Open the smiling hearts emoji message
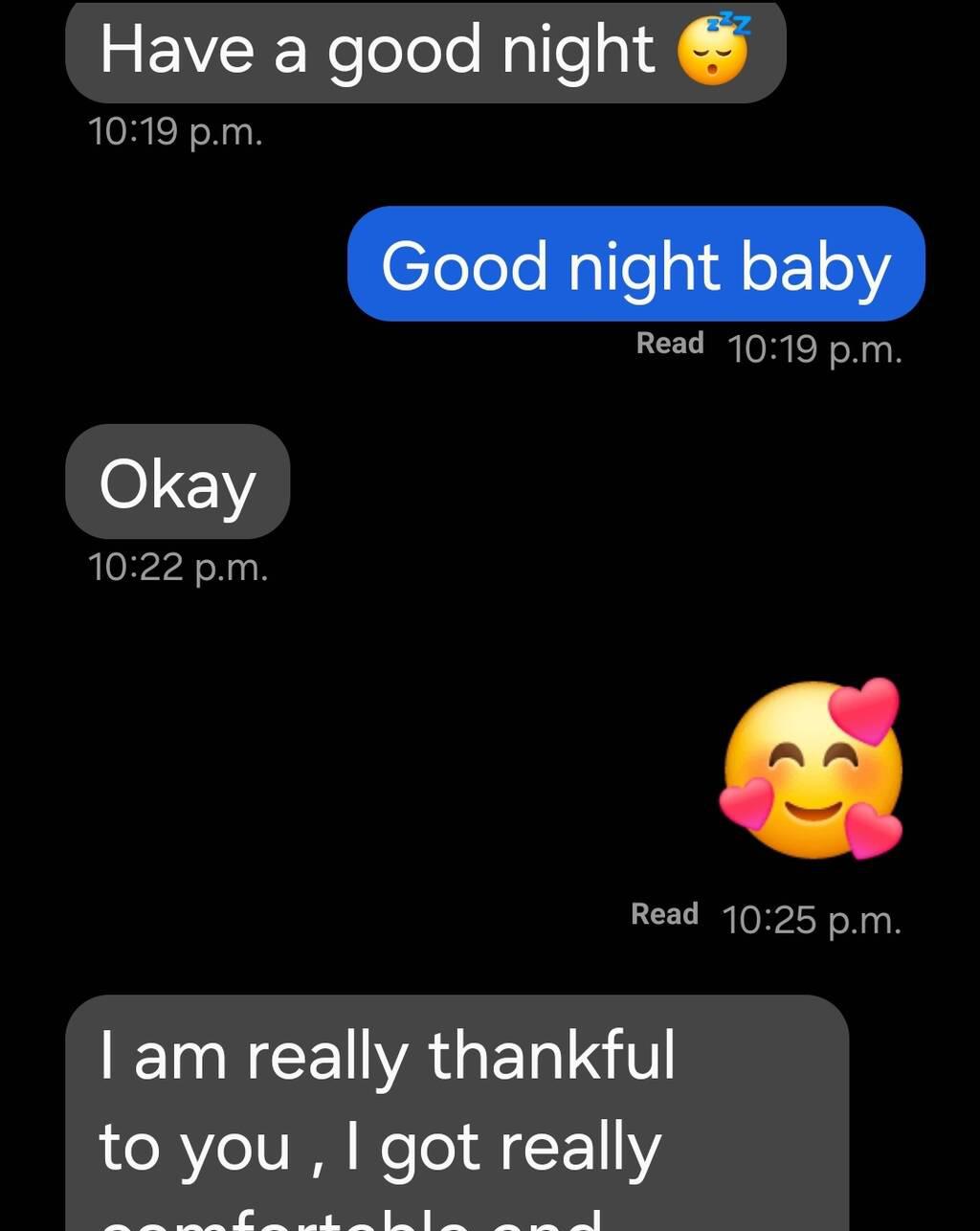This screenshot has height=1231, width=980. click(812, 769)
